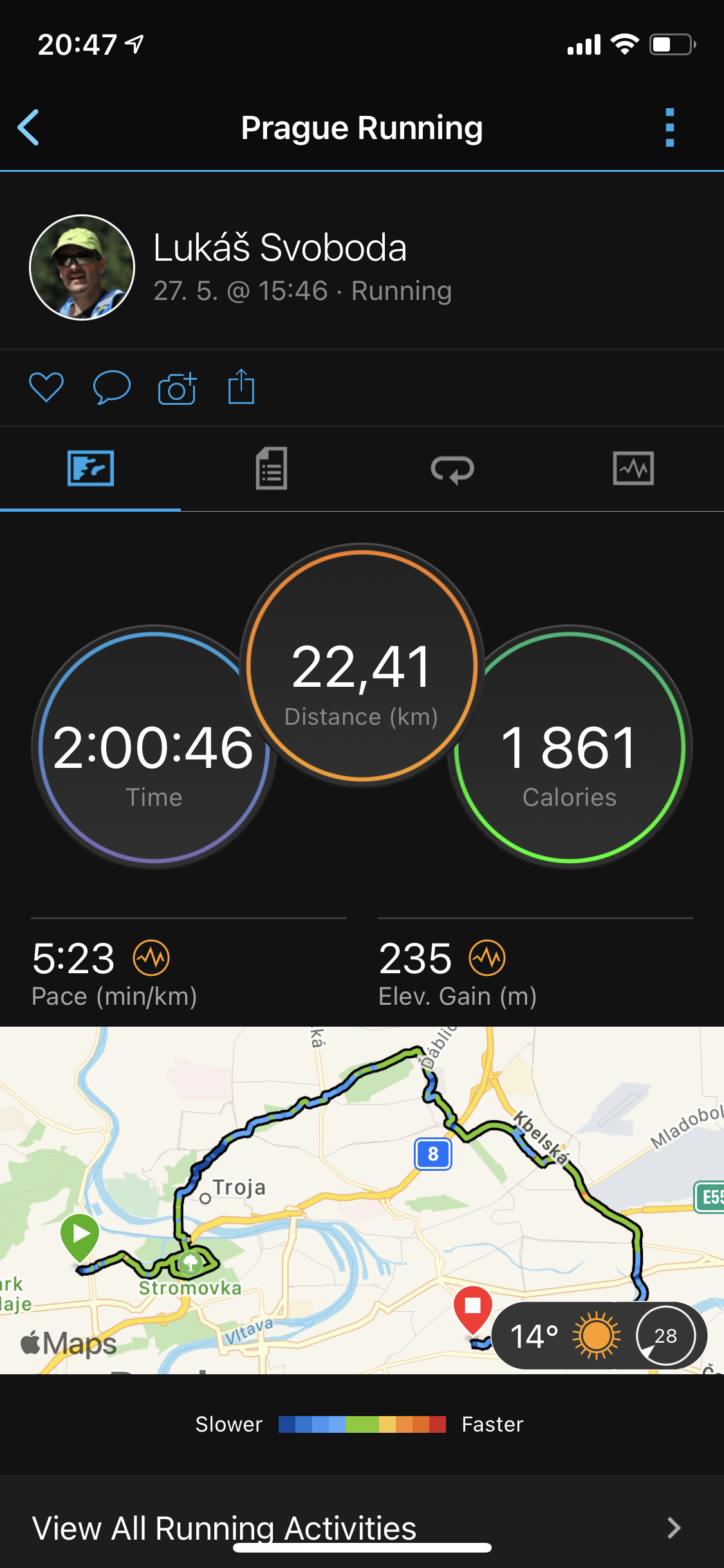Open pace chart icon next to 5:23
Viewport: 724px width, 1568px height.
coord(151,958)
